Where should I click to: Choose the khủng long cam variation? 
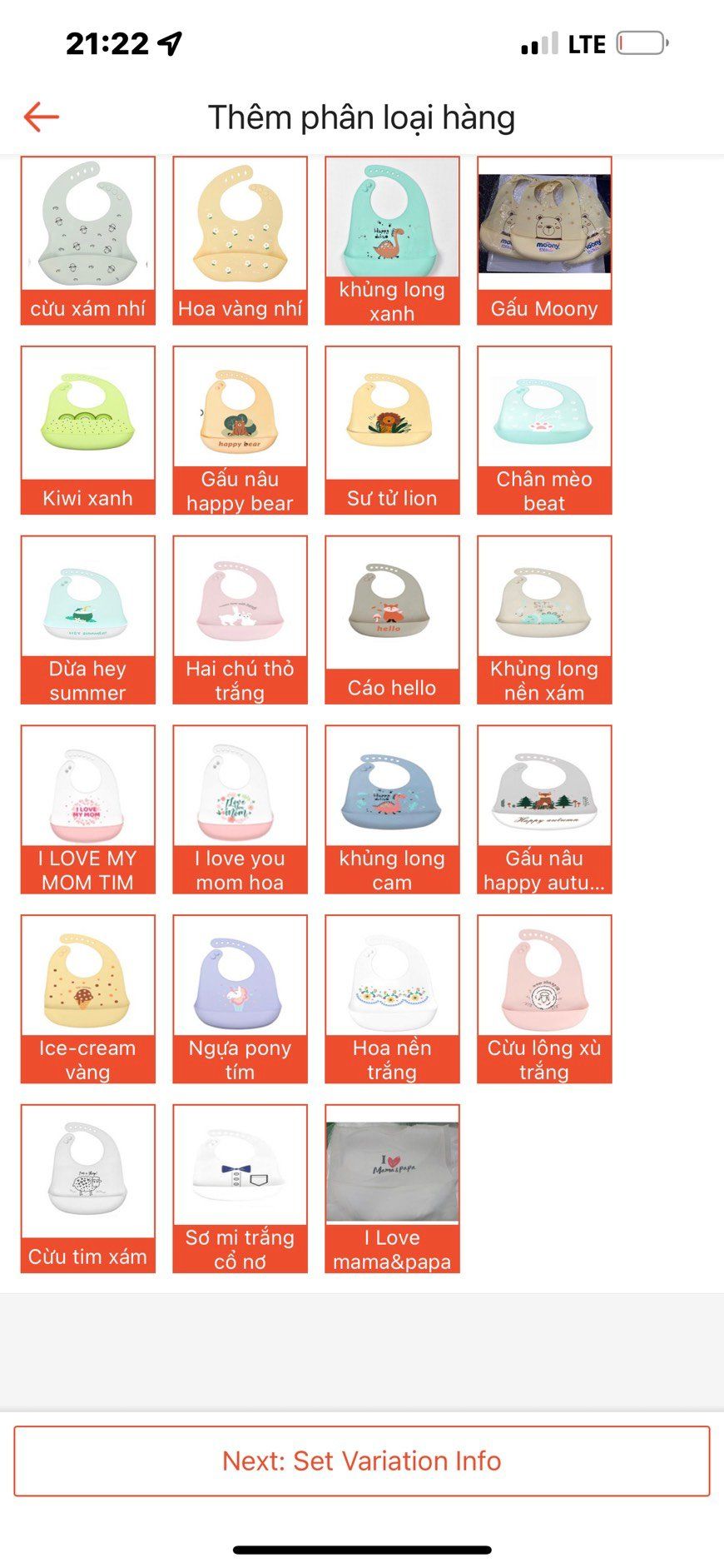[x=392, y=809]
